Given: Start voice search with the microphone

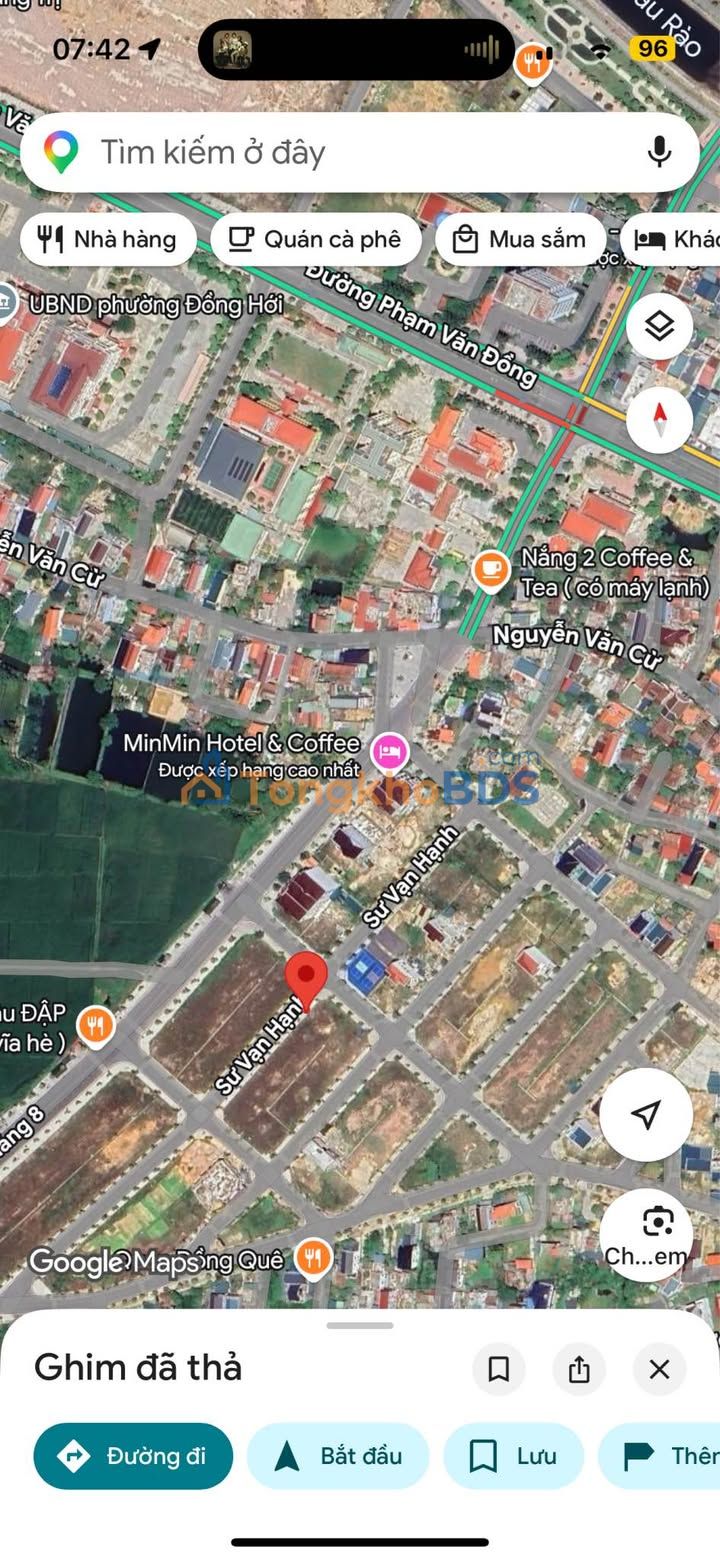Looking at the screenshot, I should (659, 152).
